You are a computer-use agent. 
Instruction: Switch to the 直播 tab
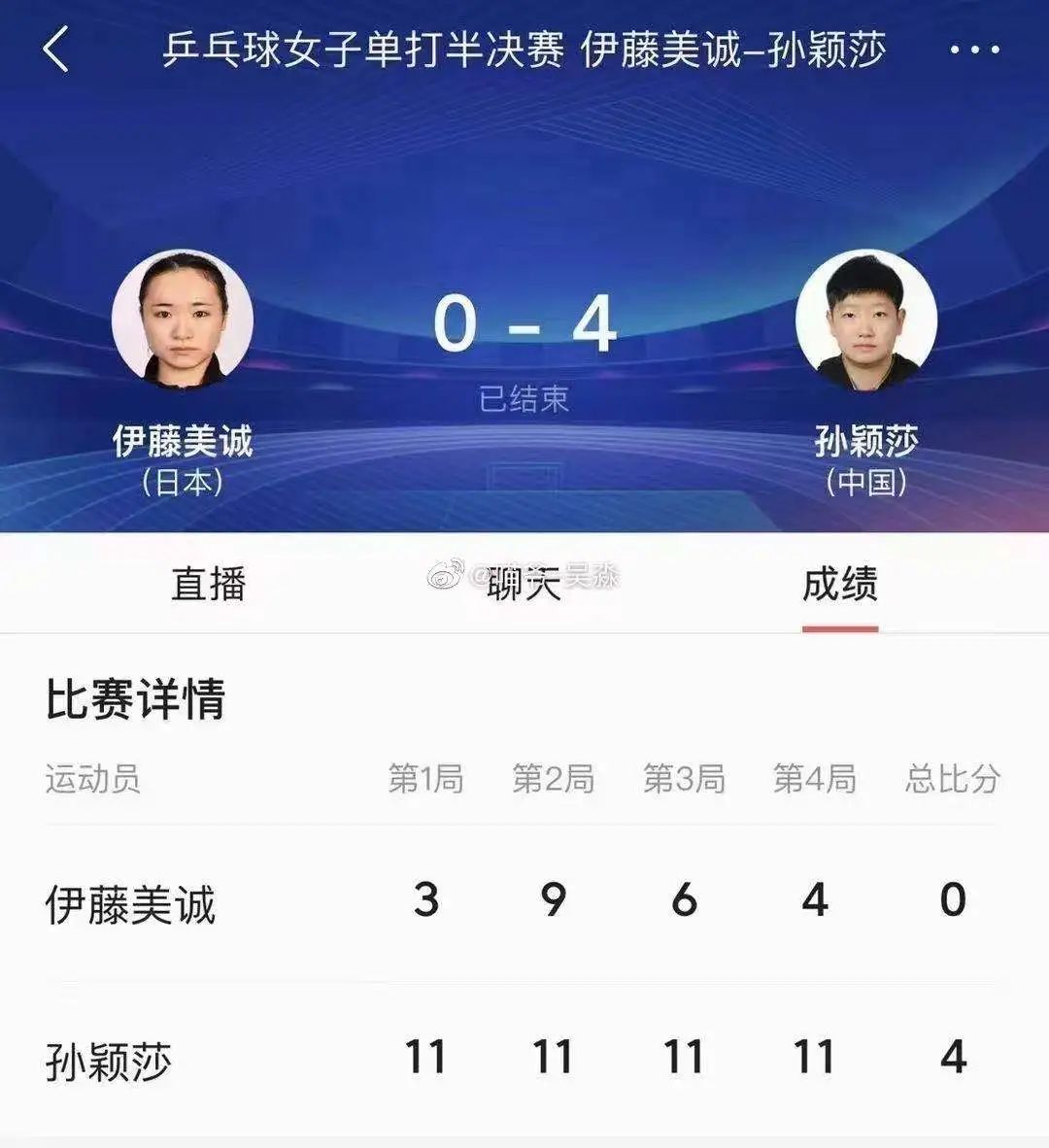(x=208, y=584)
